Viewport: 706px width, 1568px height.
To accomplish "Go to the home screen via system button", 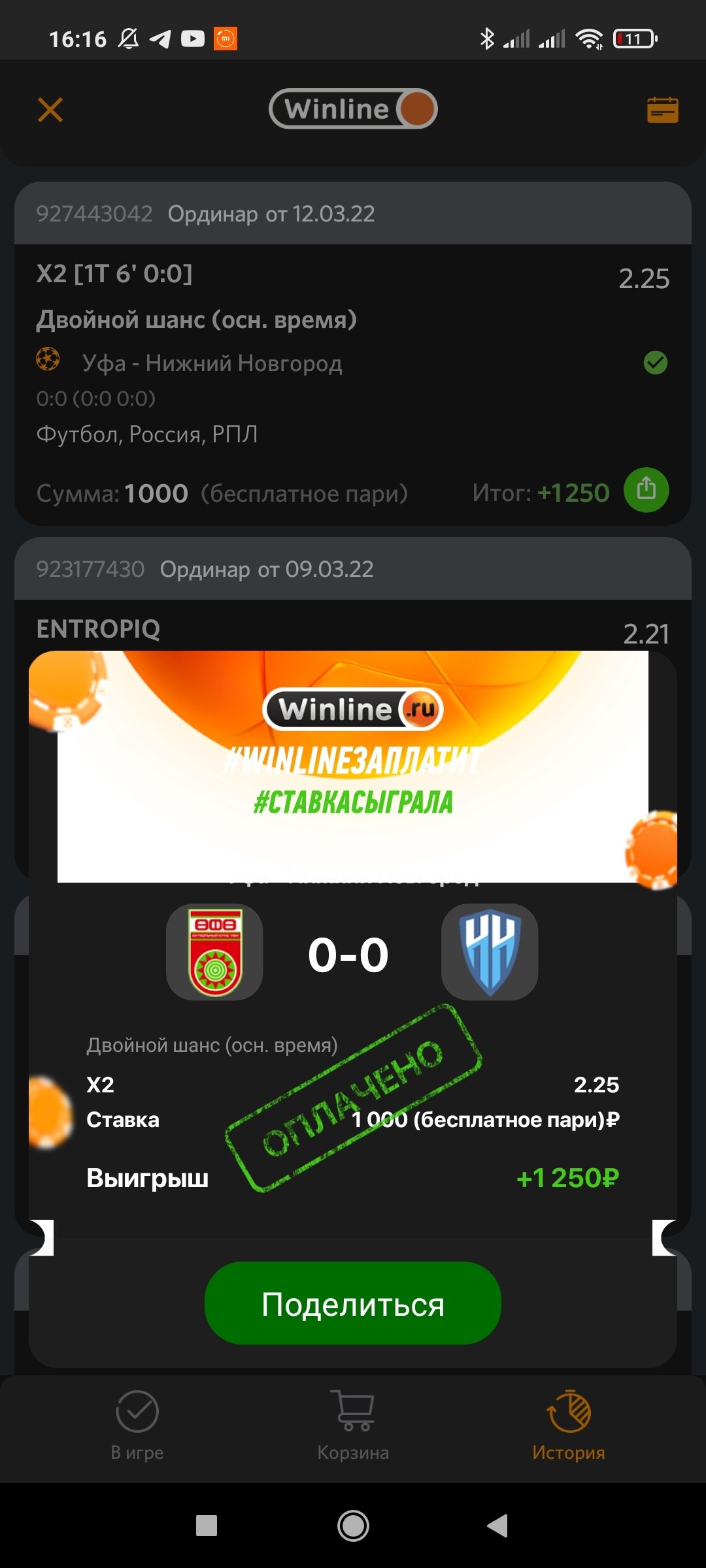I will pos(353,1526).
